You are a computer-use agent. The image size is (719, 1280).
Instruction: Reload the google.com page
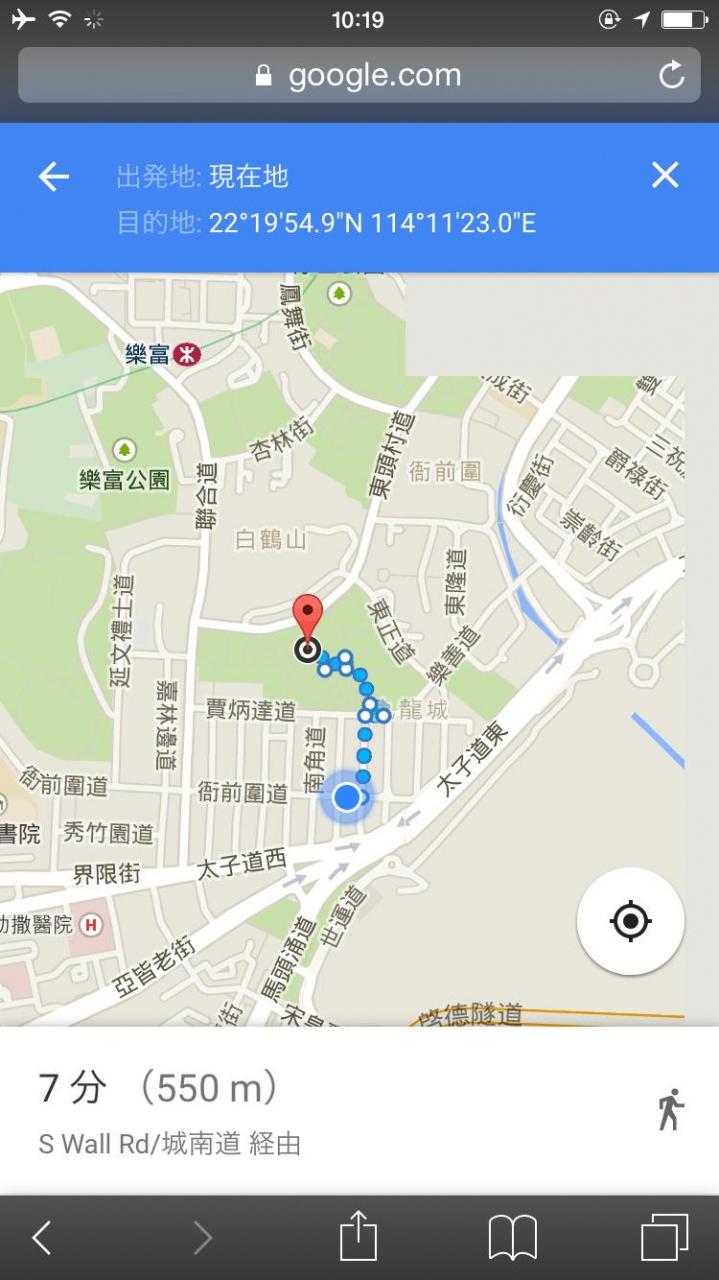pos(672,75)
